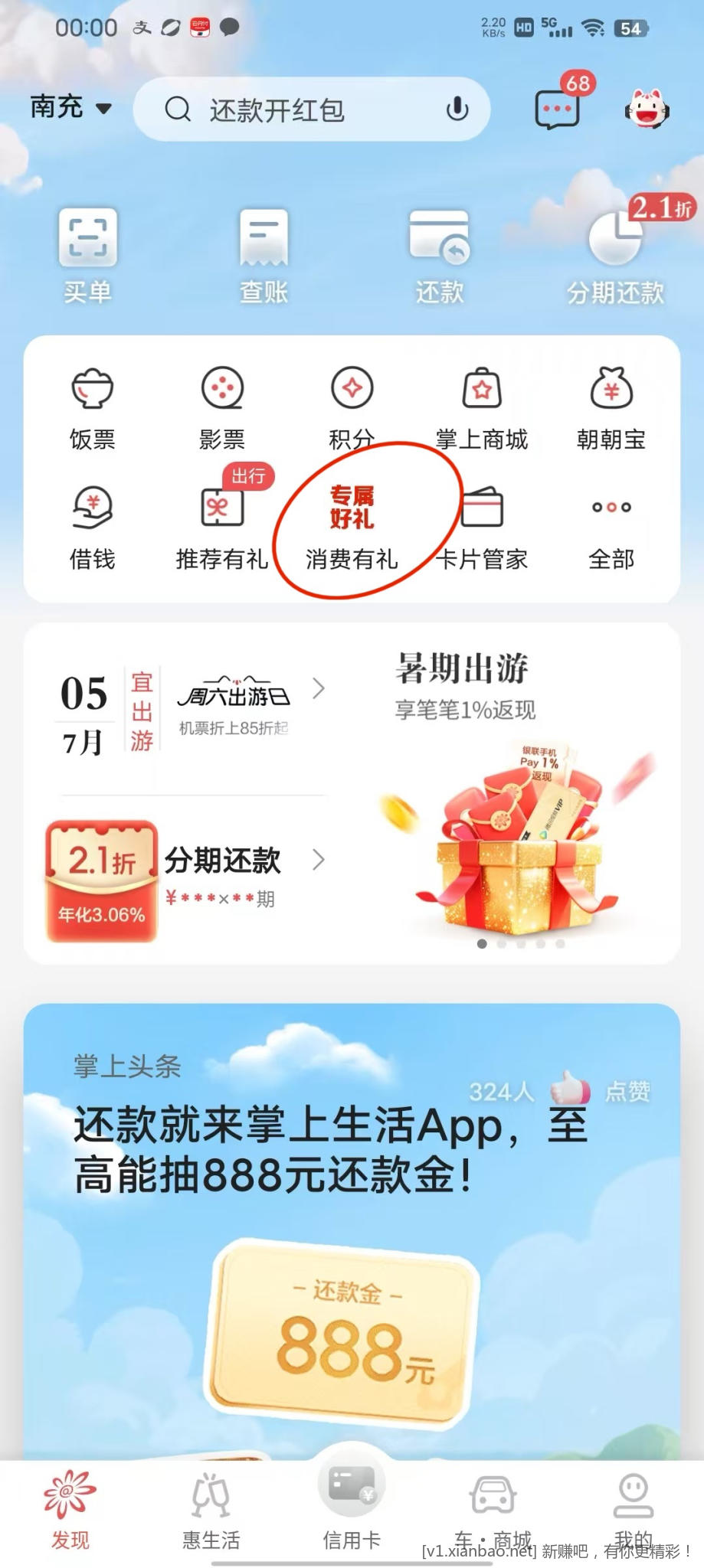
Task: Open the 还款 repayment shortcut
Action: 439,256
